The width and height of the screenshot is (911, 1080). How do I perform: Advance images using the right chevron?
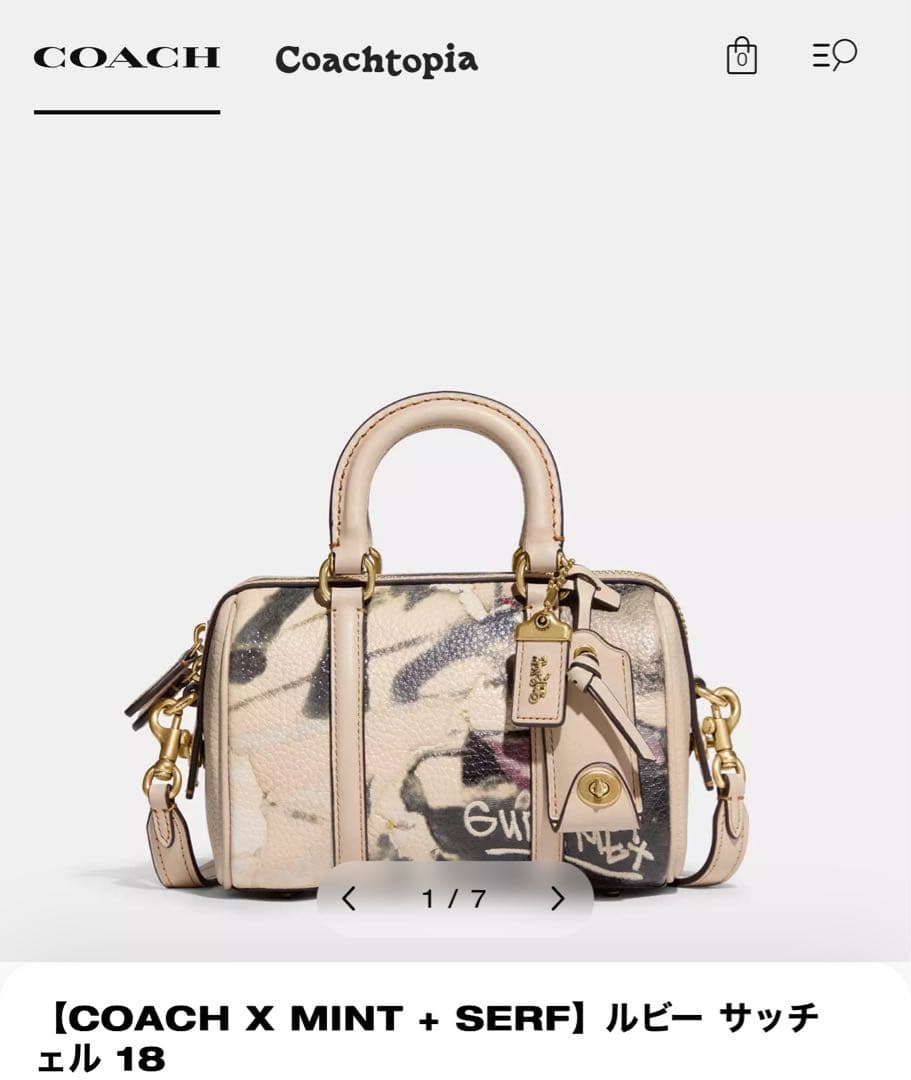tap(558, 898)
